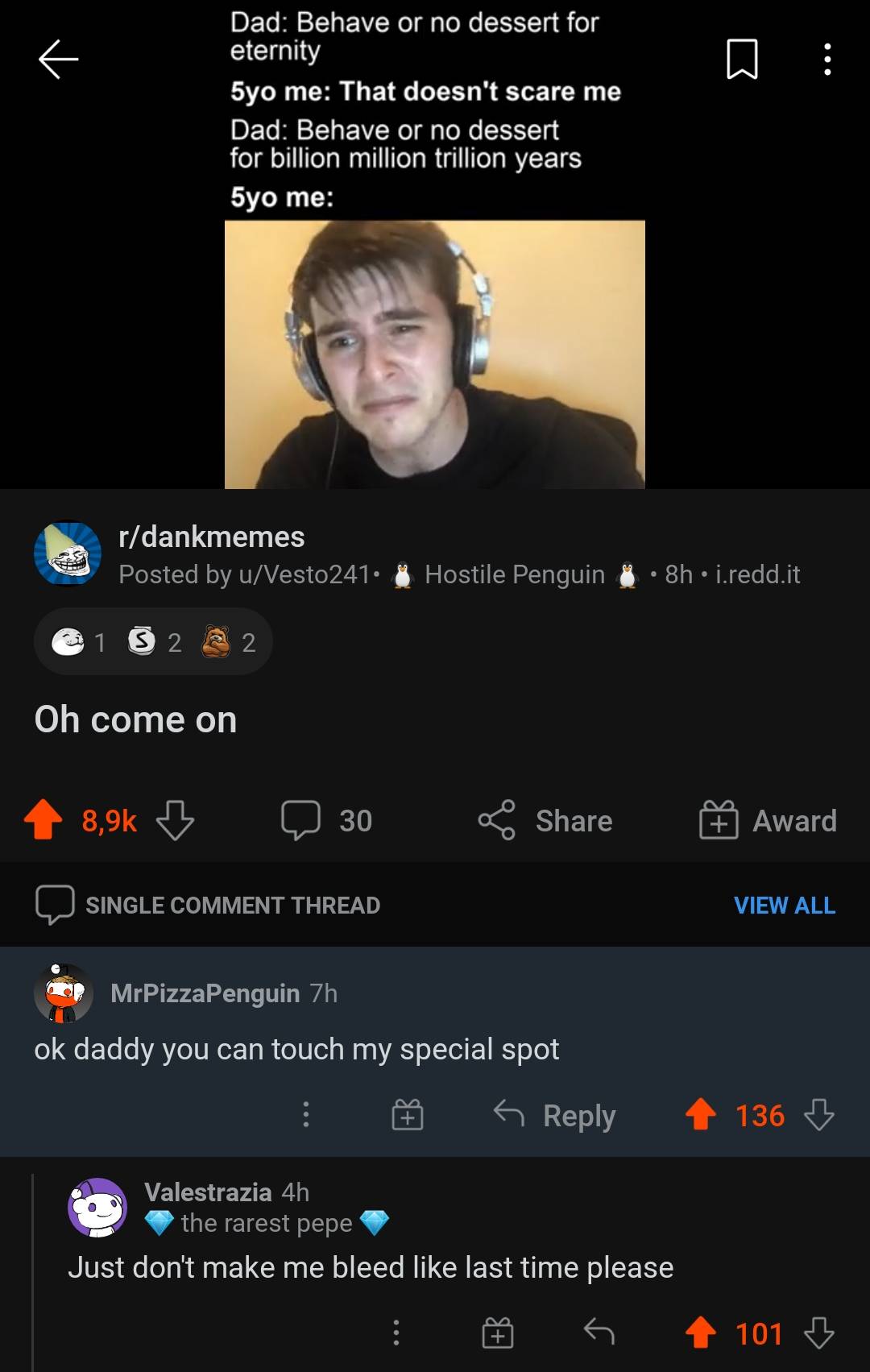Open the meme image fullscreen
The width and height of the screenshot is (870, 1372).
pyautogui.click(x=434, y=354)
